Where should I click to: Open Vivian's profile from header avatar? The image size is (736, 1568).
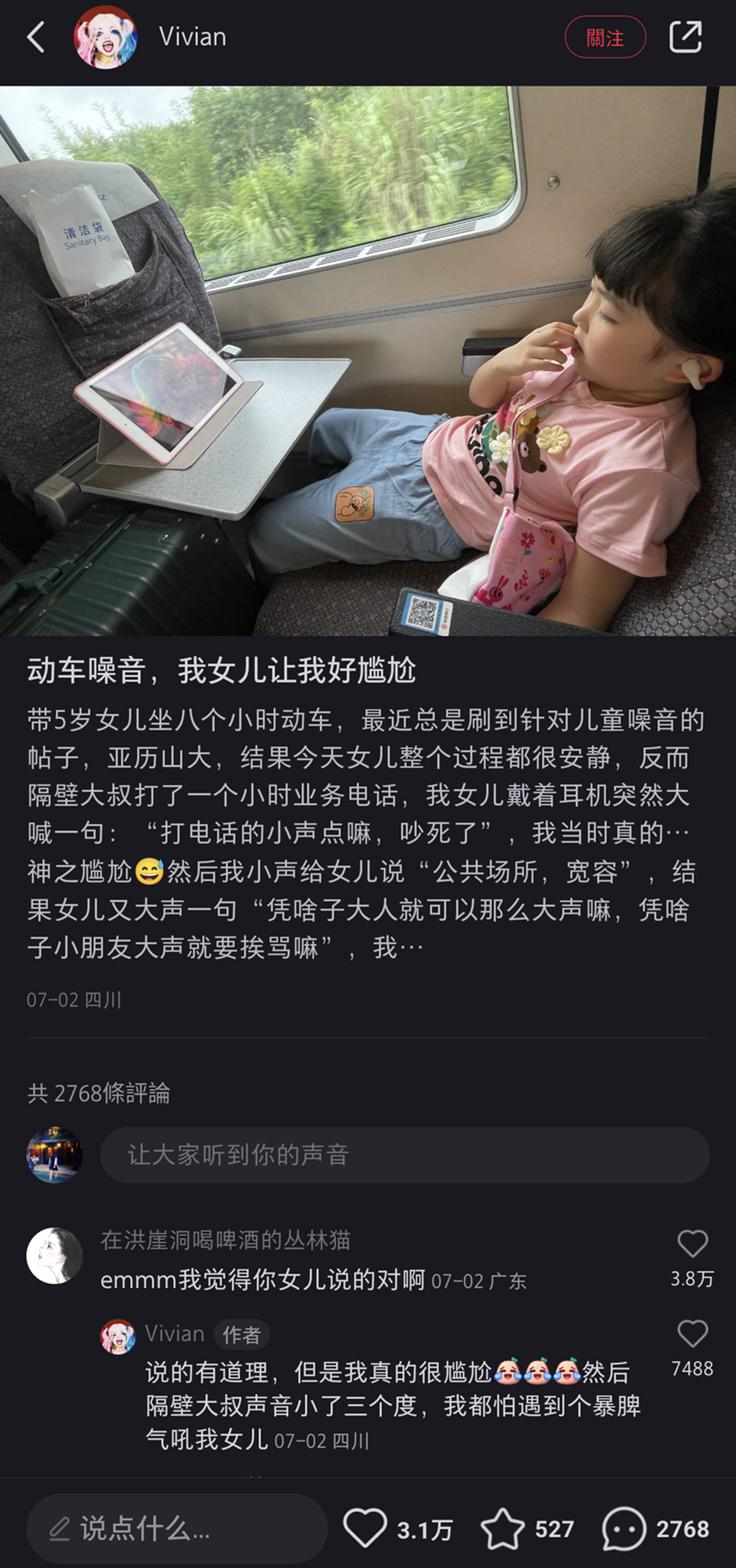[x=106, y=38]
